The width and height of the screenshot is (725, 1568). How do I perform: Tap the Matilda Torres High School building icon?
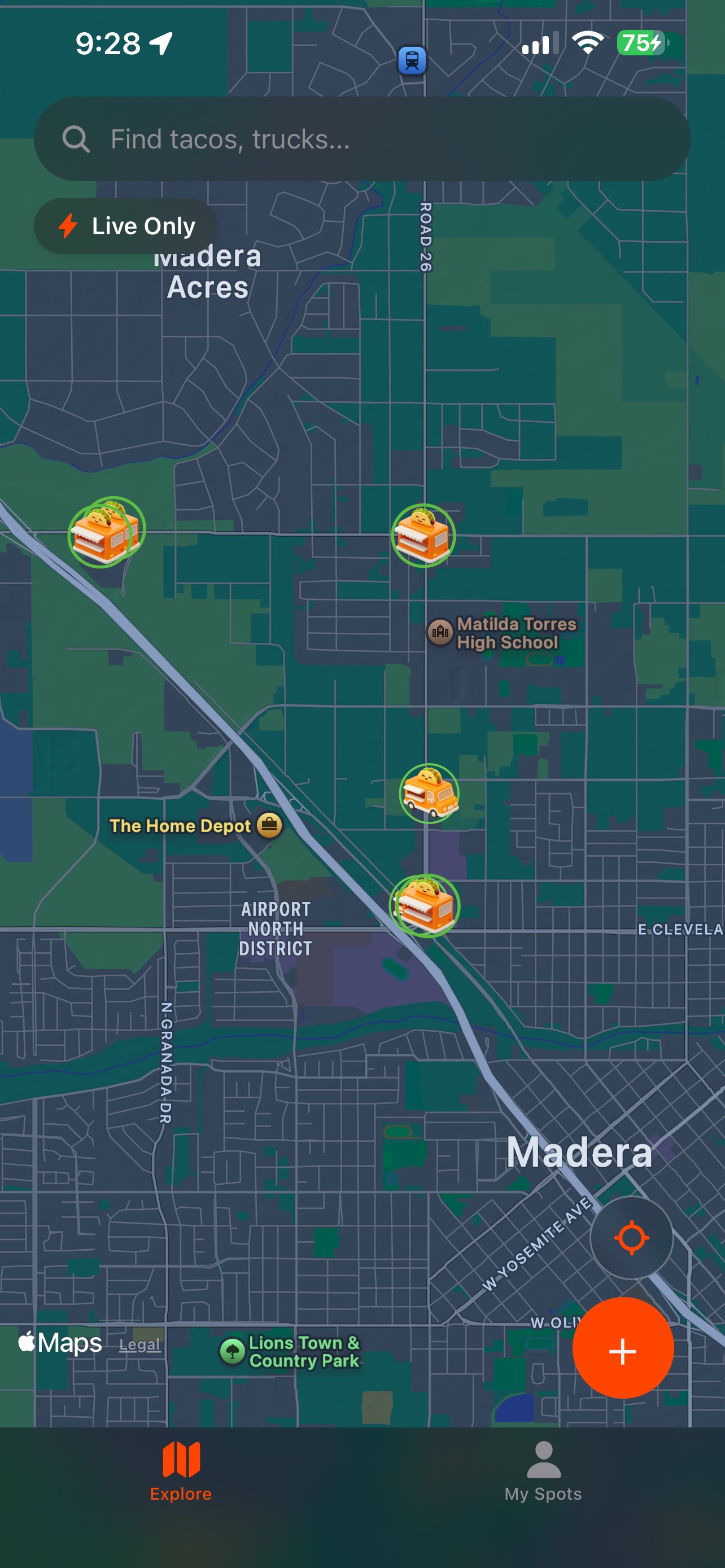pos(438,631)
